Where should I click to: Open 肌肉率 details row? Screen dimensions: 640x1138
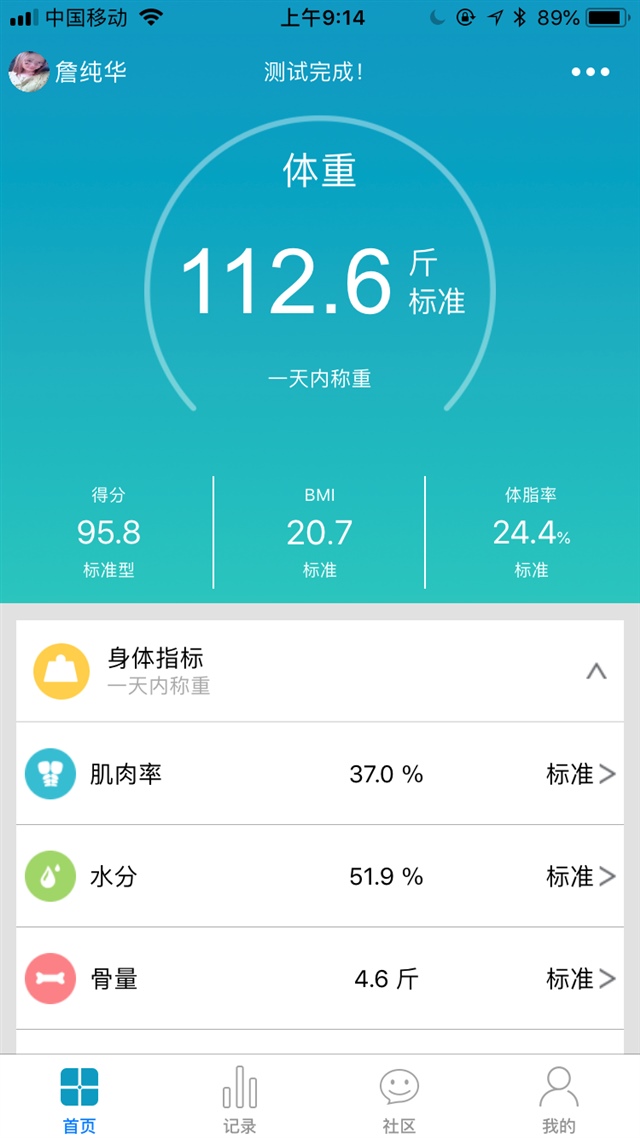tap(320, 774)
